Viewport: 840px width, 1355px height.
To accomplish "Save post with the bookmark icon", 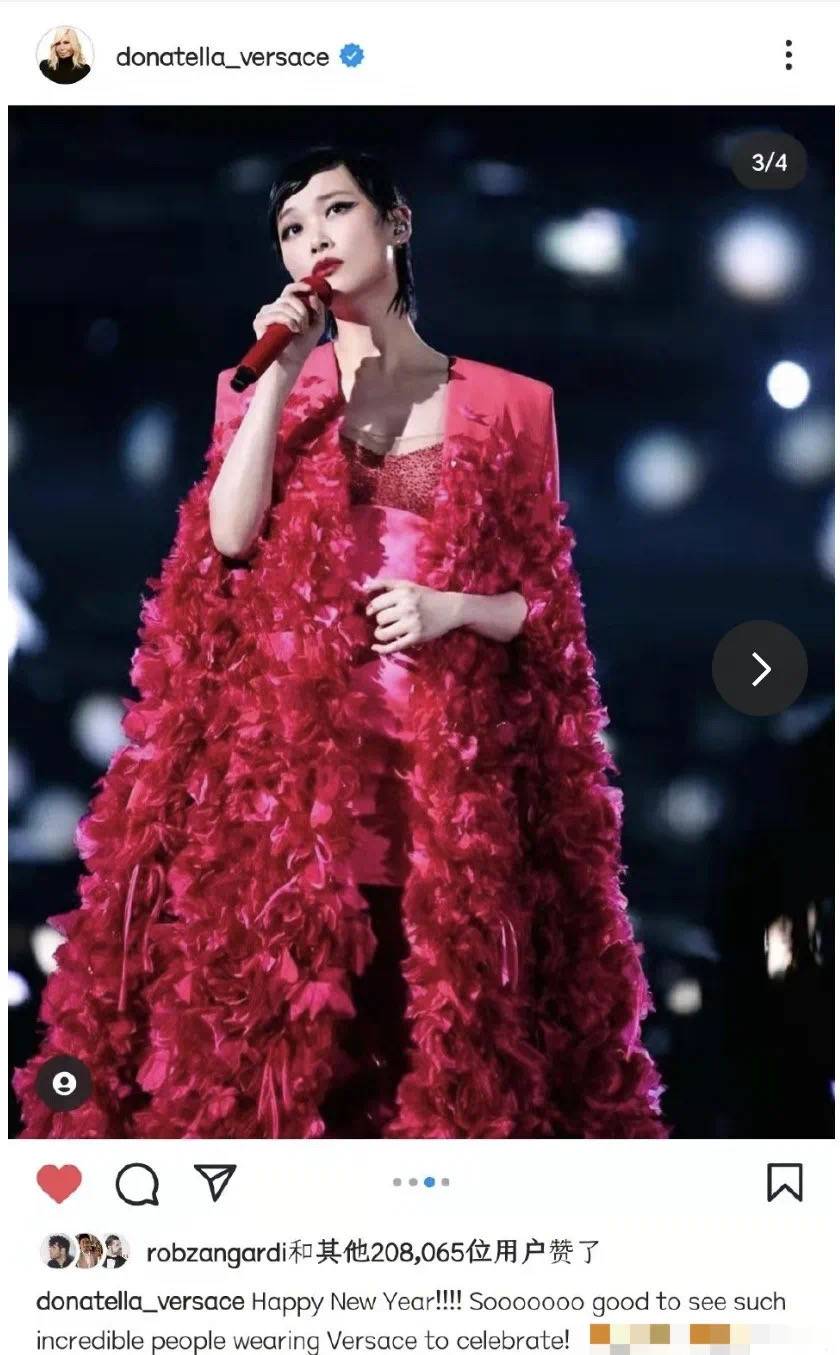I will 784,1182.
